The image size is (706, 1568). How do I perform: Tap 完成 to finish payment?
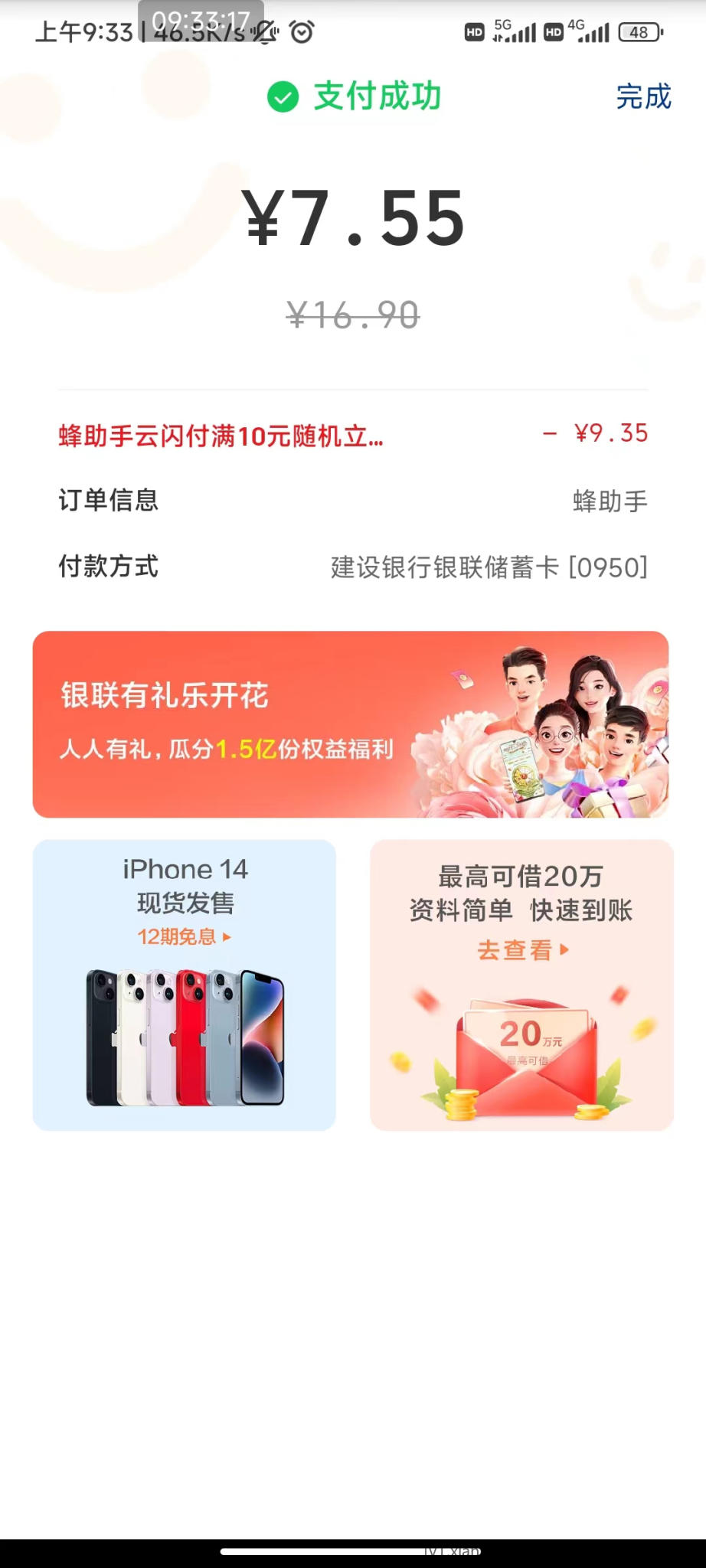tap(643, 97)
